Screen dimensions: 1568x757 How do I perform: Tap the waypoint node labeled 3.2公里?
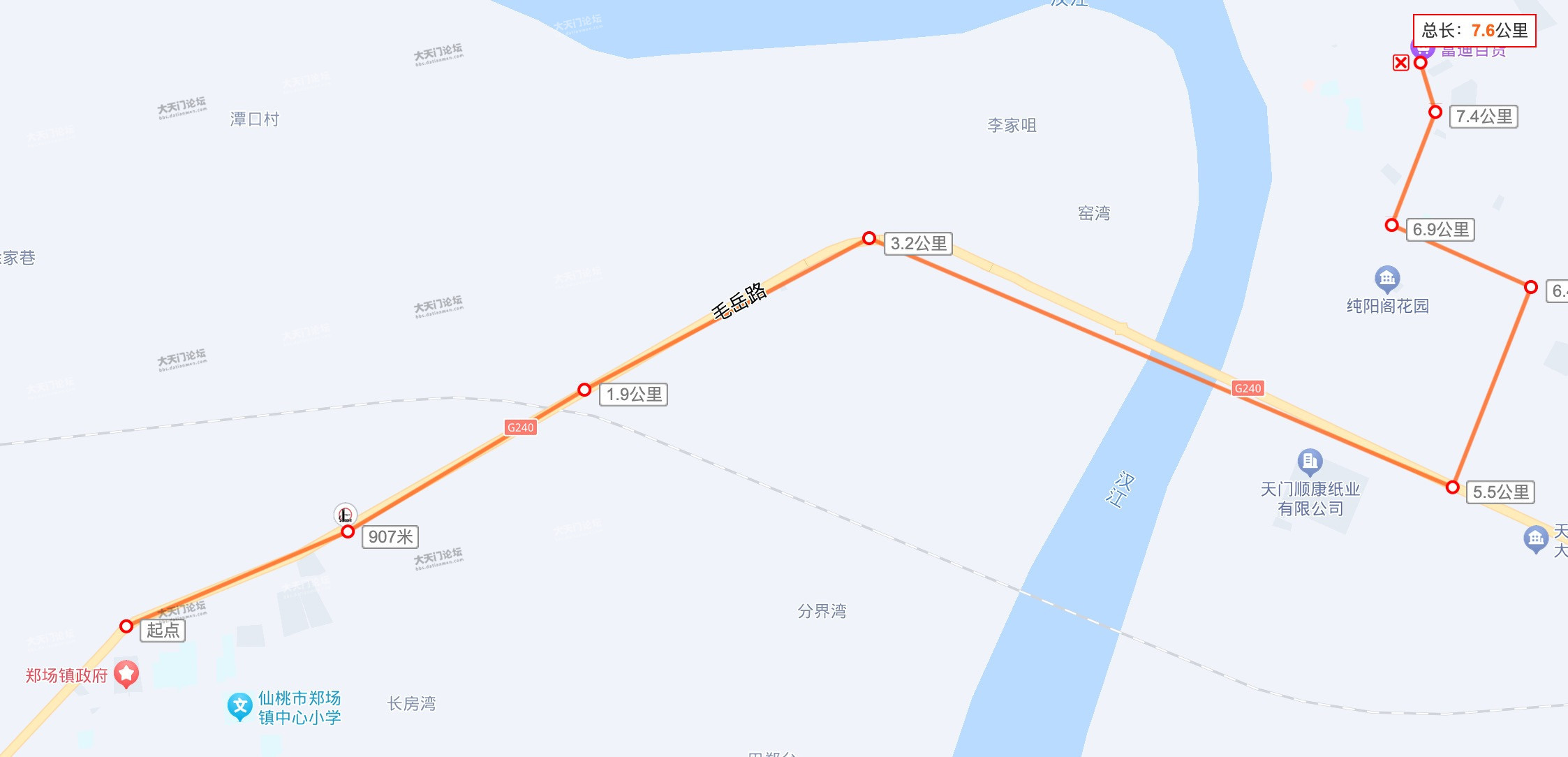868,238
